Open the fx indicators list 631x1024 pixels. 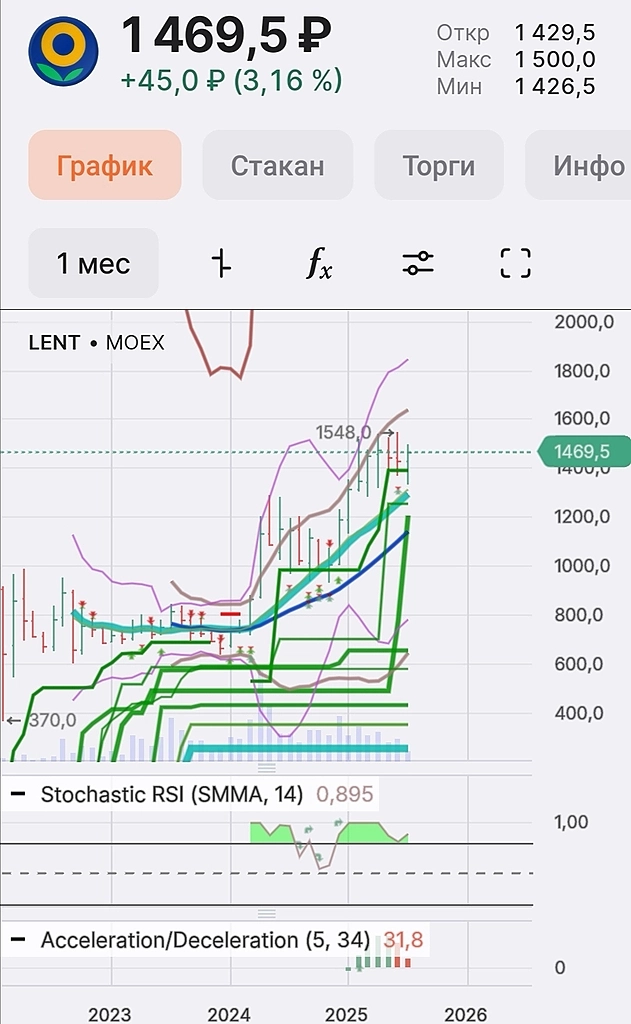319,264
